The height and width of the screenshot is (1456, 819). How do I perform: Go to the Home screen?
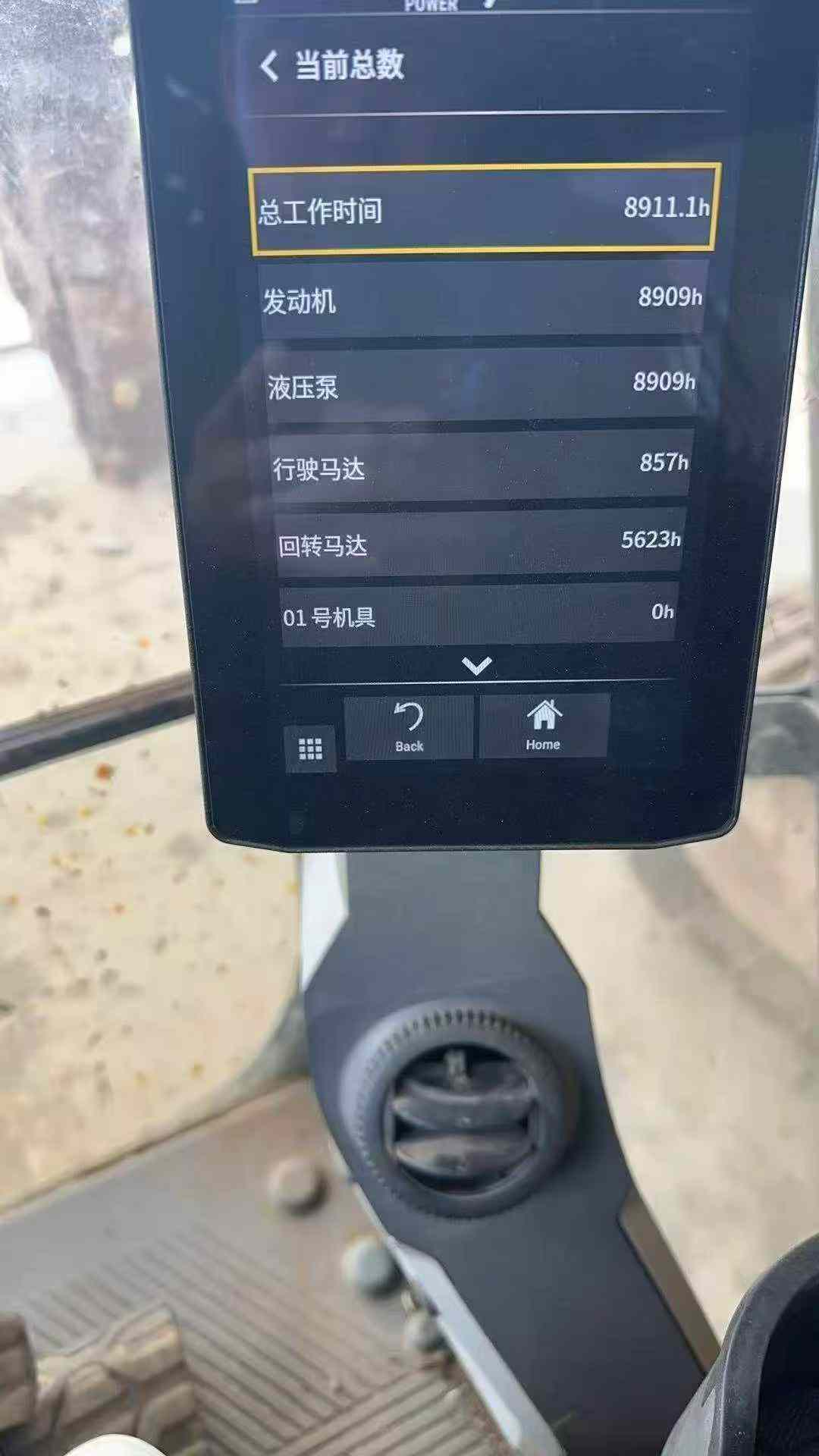544,725
